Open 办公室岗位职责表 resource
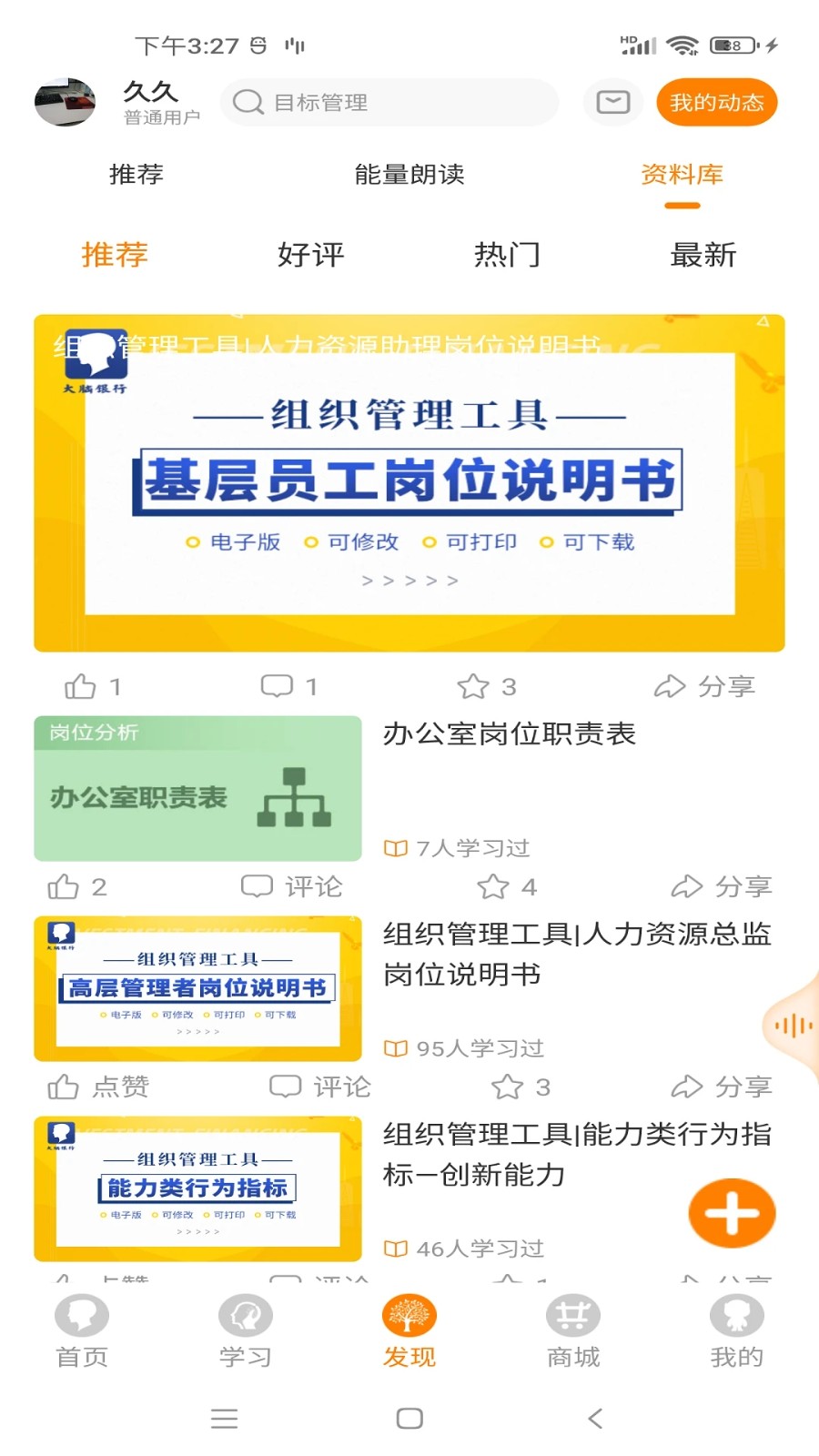Screen dimensions: 819x1456 point(509,733)
